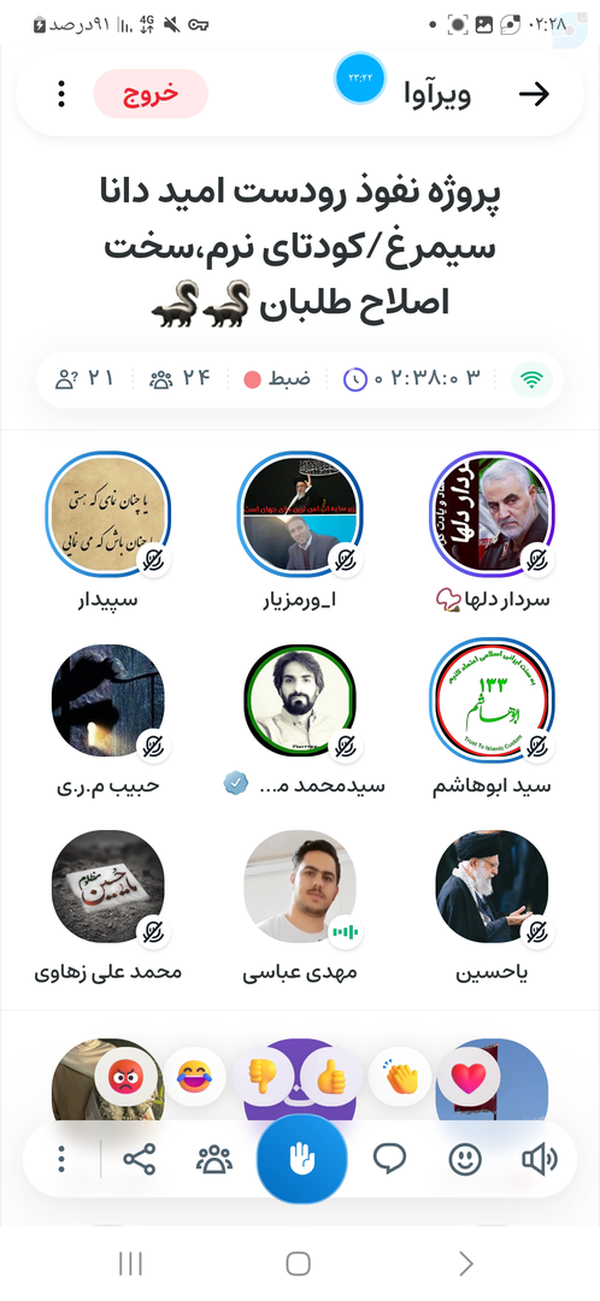Open the top bar overflow menu
The width and height of the screenshot is (600, 1301).
(x=62, y=94)
